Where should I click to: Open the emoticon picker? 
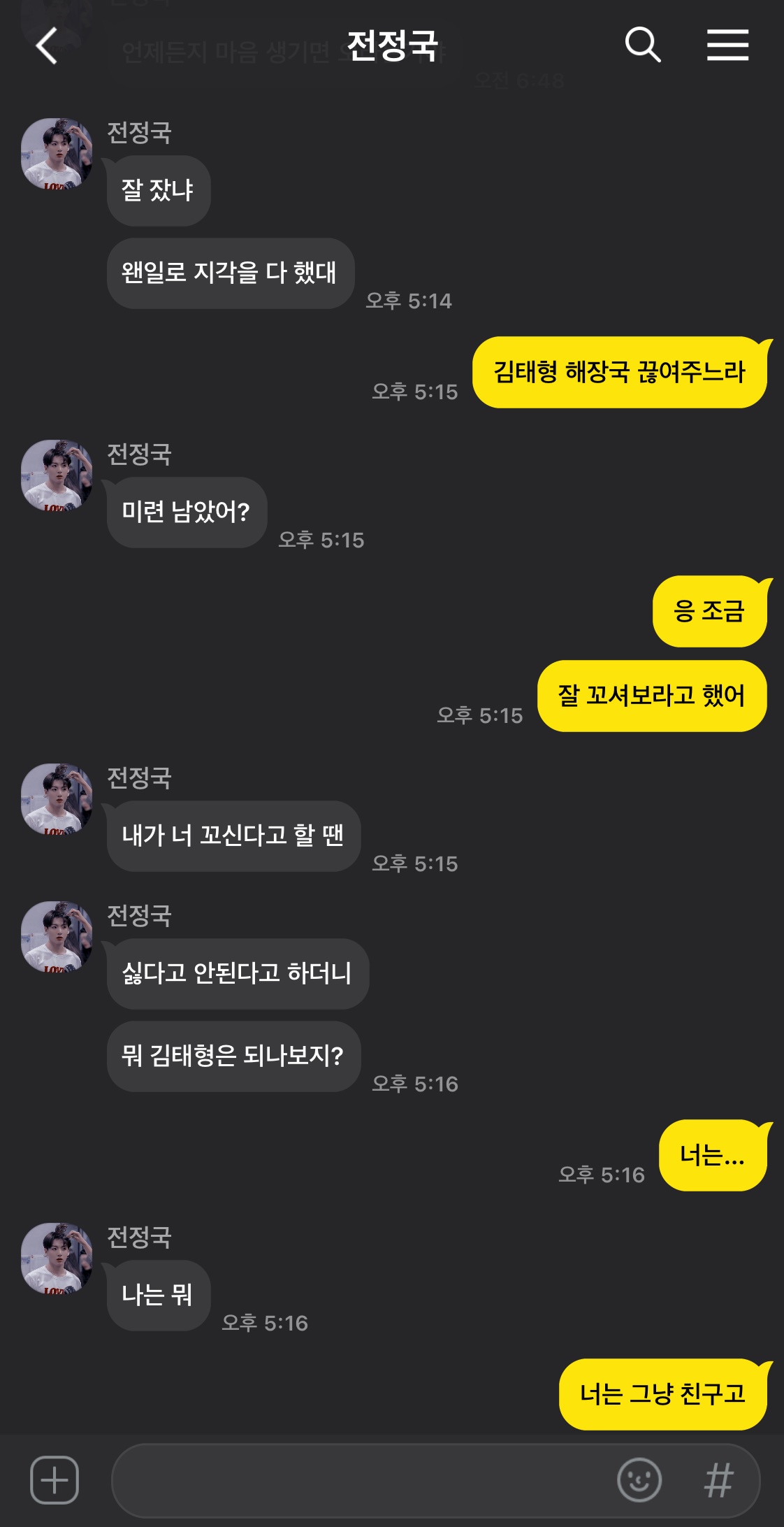[639, 1479]
